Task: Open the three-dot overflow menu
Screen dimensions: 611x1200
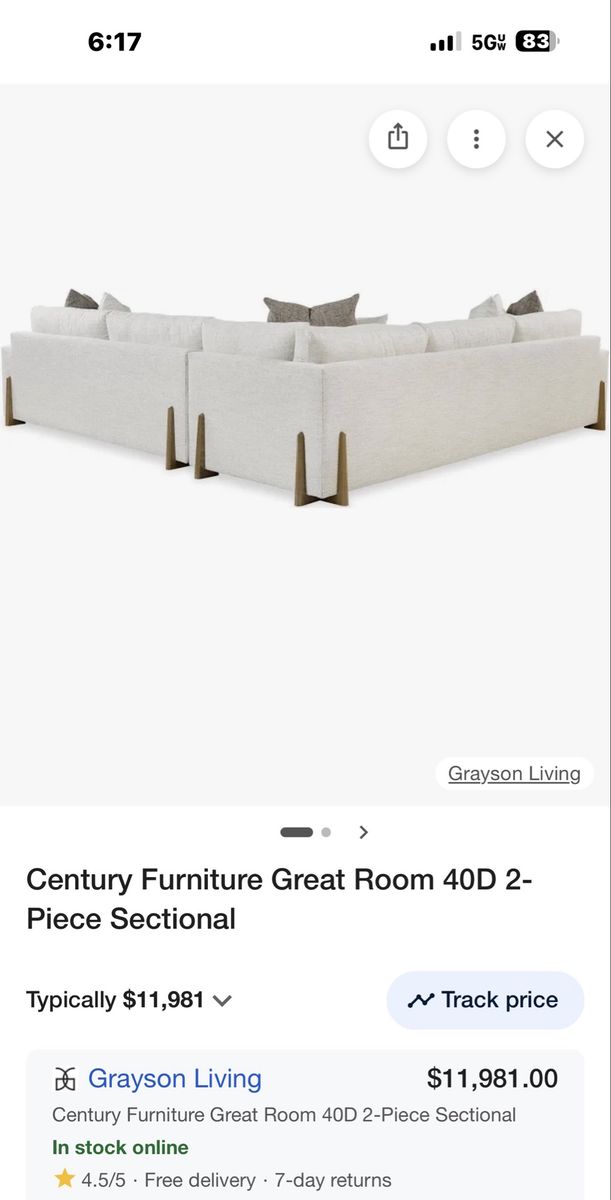Action: (x=476, y=138)
